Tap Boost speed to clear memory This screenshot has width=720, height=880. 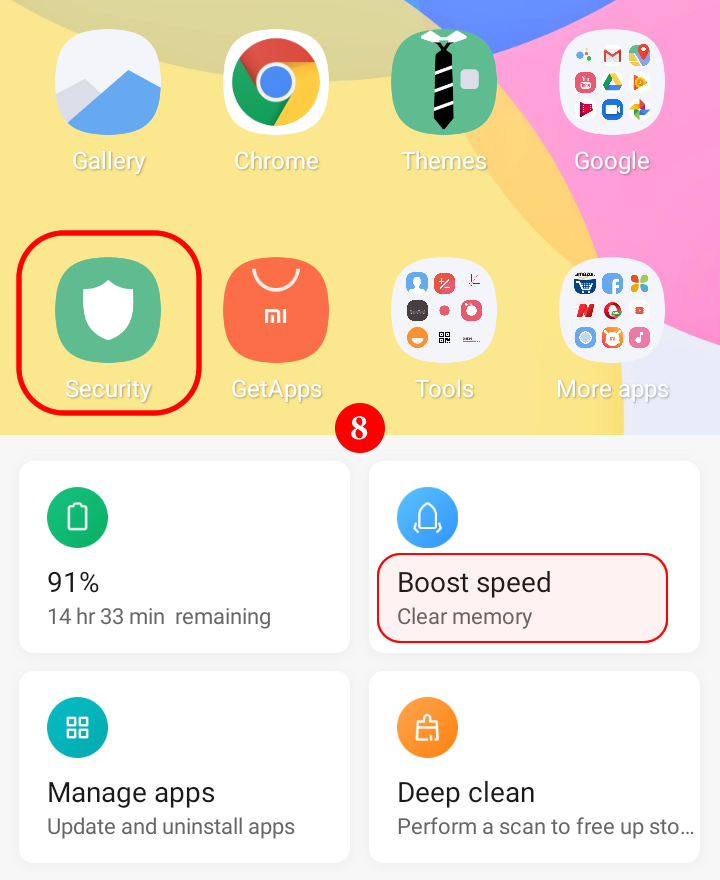coord(522,597)
